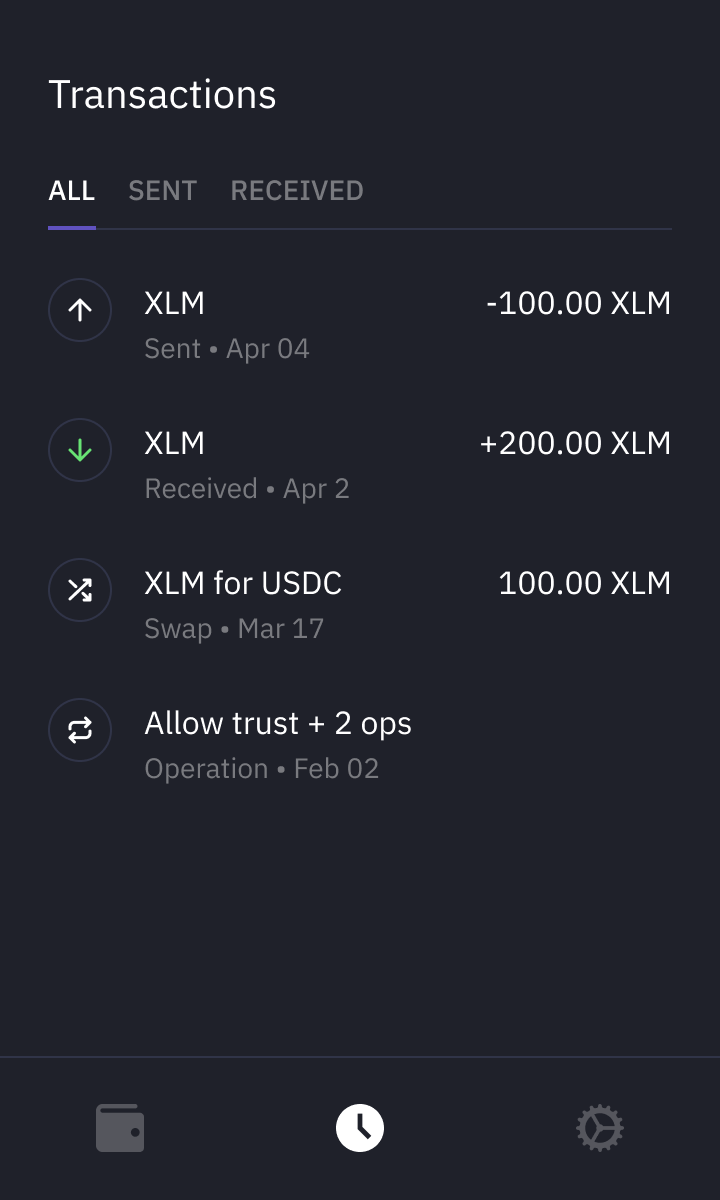Click the Transactions heading

pos(163,93)
